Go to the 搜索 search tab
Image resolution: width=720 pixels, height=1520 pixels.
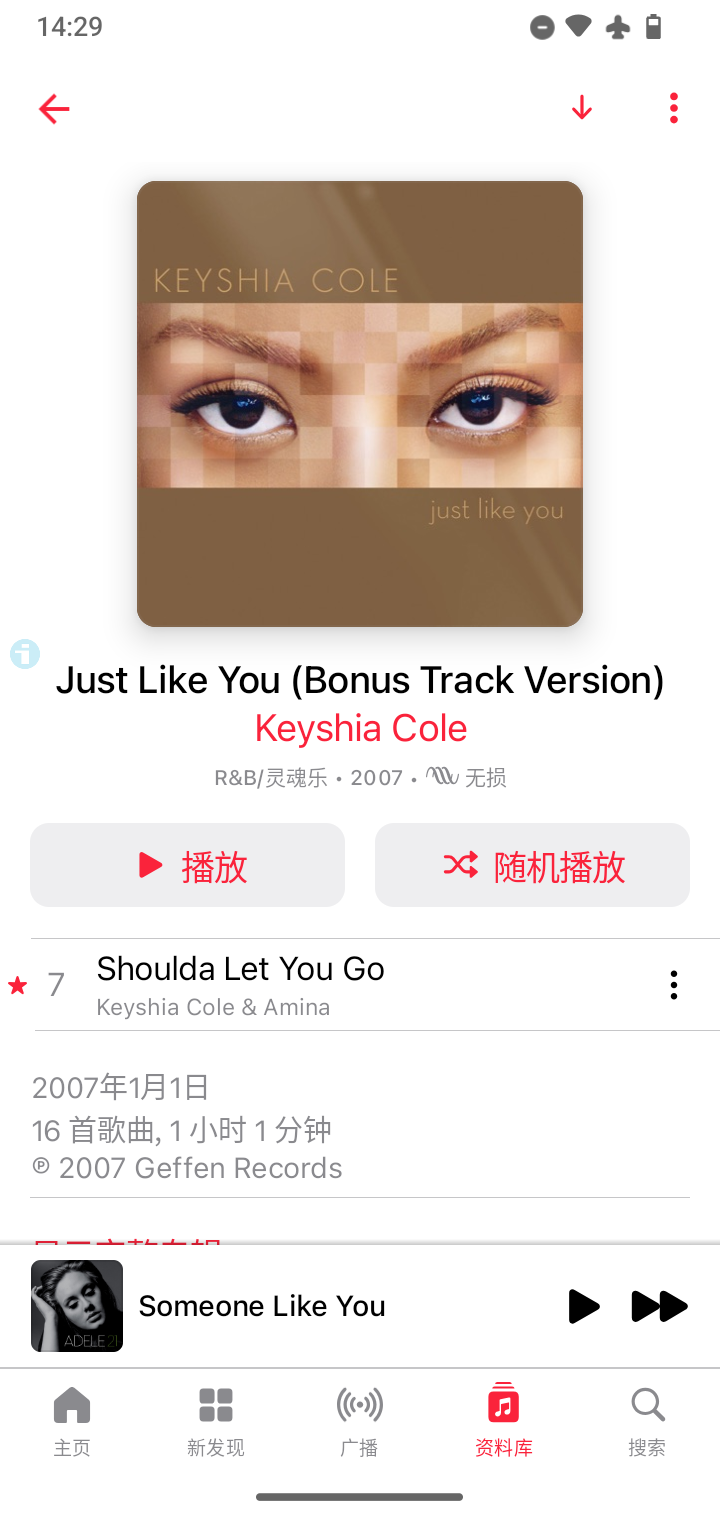tap(647, 1421)
